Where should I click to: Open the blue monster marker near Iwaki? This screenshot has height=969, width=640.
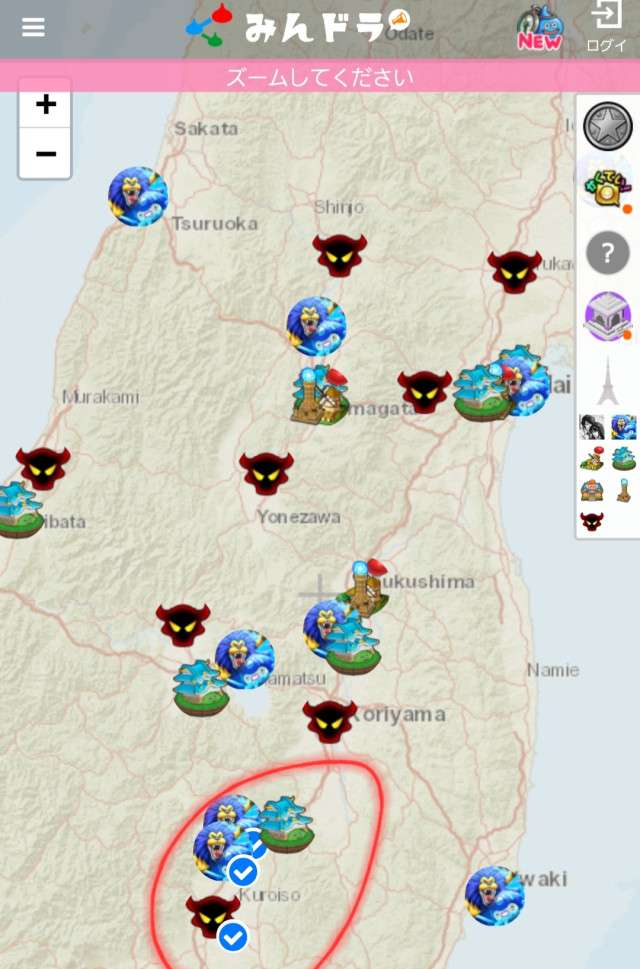point(494,895)
